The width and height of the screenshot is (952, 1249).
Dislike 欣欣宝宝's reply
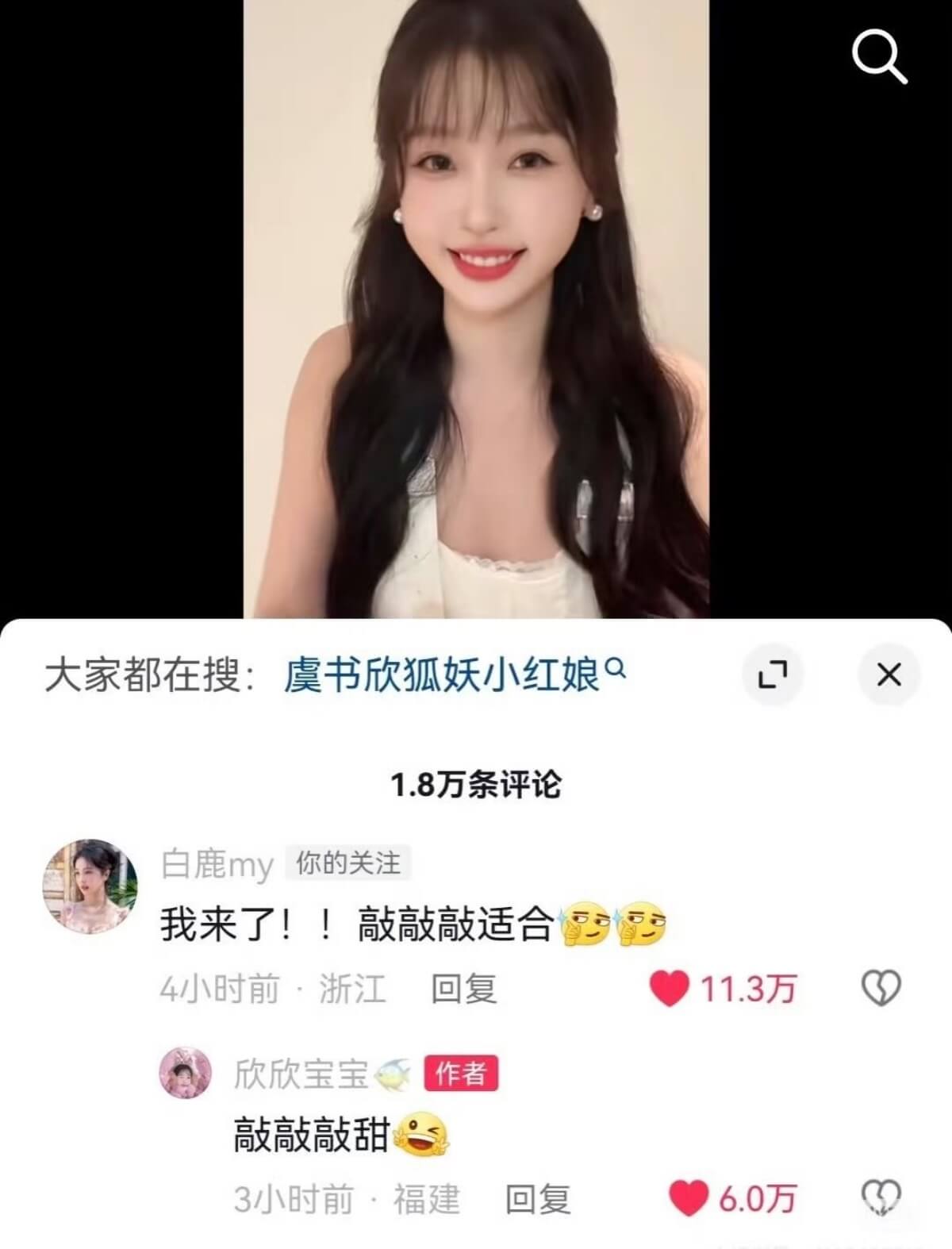click(x=881, y=1197)
